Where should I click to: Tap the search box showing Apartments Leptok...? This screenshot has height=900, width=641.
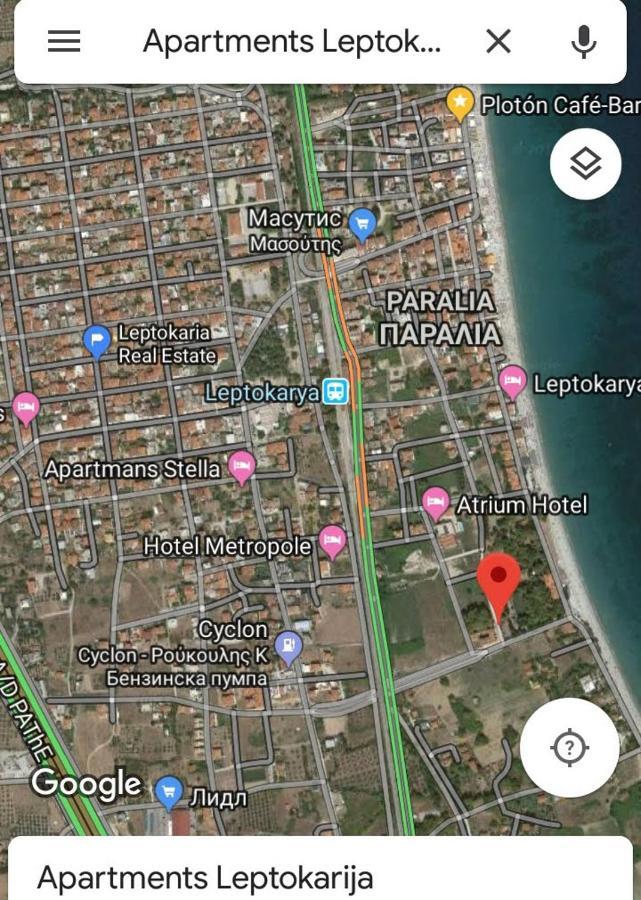pos(291,41)
